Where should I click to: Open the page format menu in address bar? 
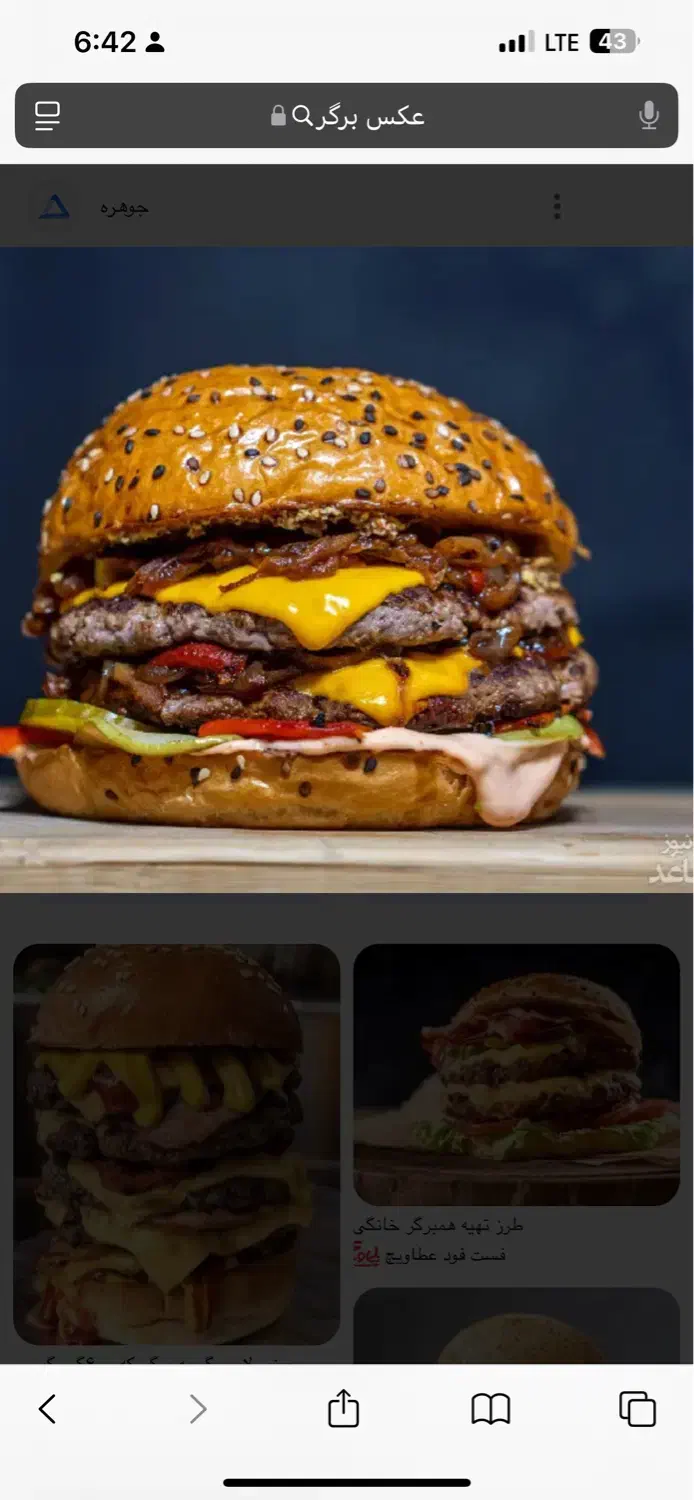(47, 116)
